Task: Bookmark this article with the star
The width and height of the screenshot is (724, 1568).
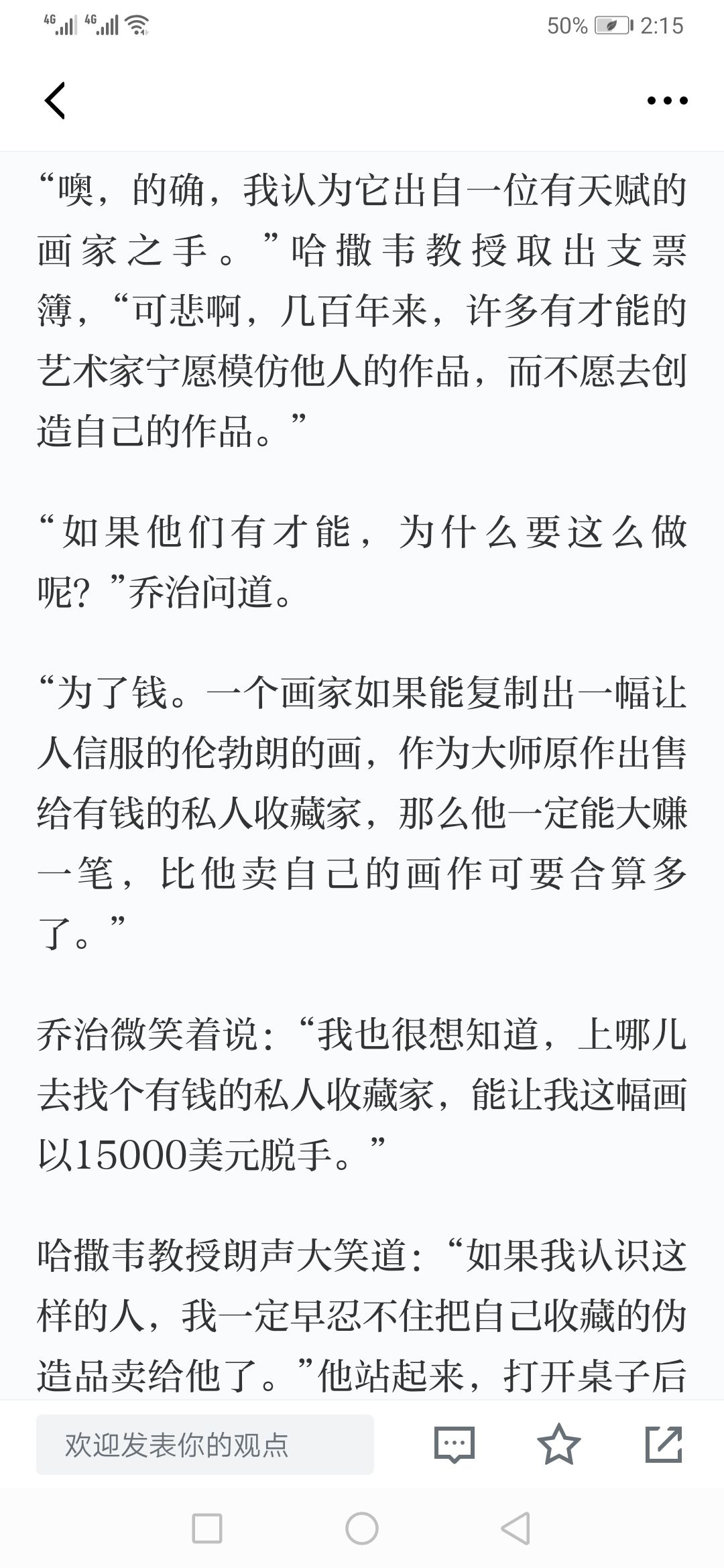Action: (559, 1444)
